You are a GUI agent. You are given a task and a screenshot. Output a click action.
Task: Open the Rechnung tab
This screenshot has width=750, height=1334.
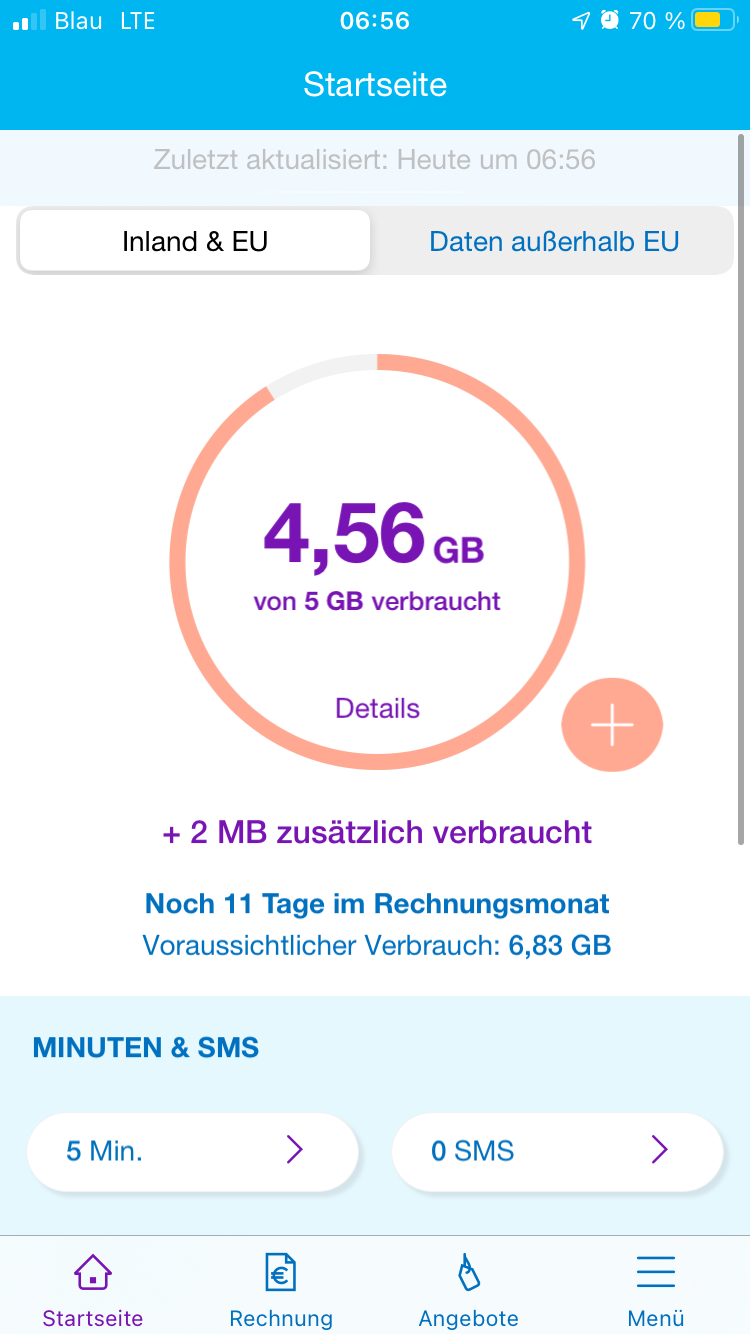click(x=281, y=1290)
